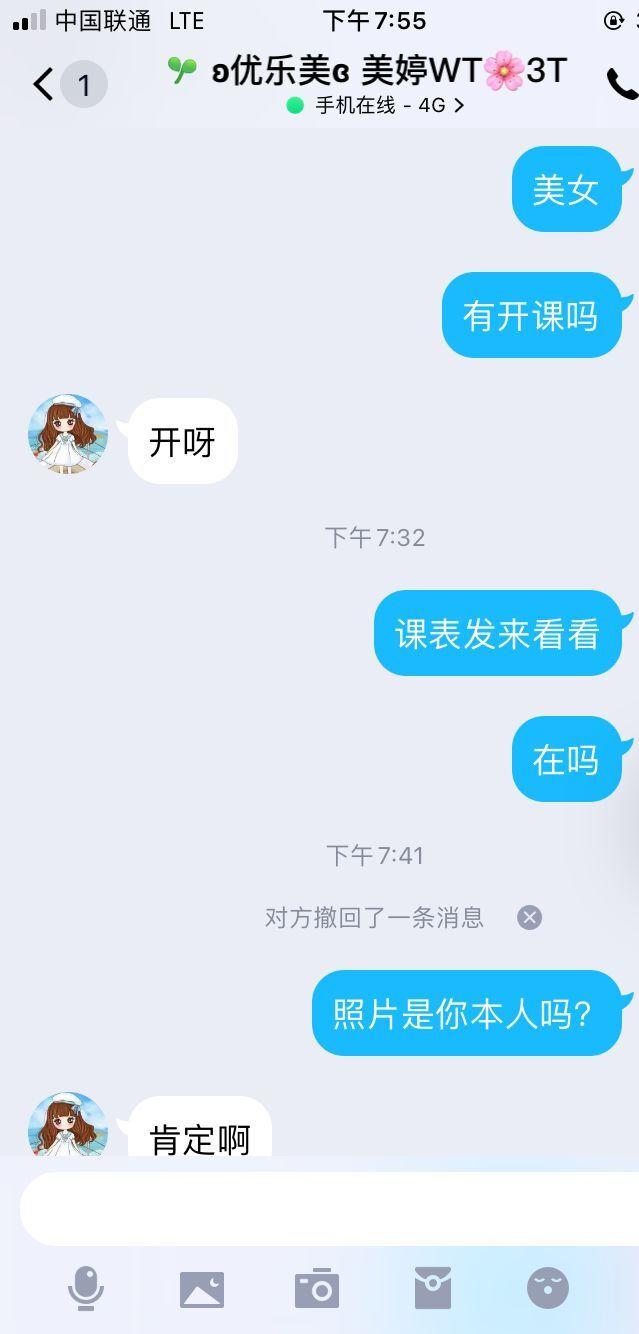
Task: Open the photo gallery picker
Action: coord(202,1289)
